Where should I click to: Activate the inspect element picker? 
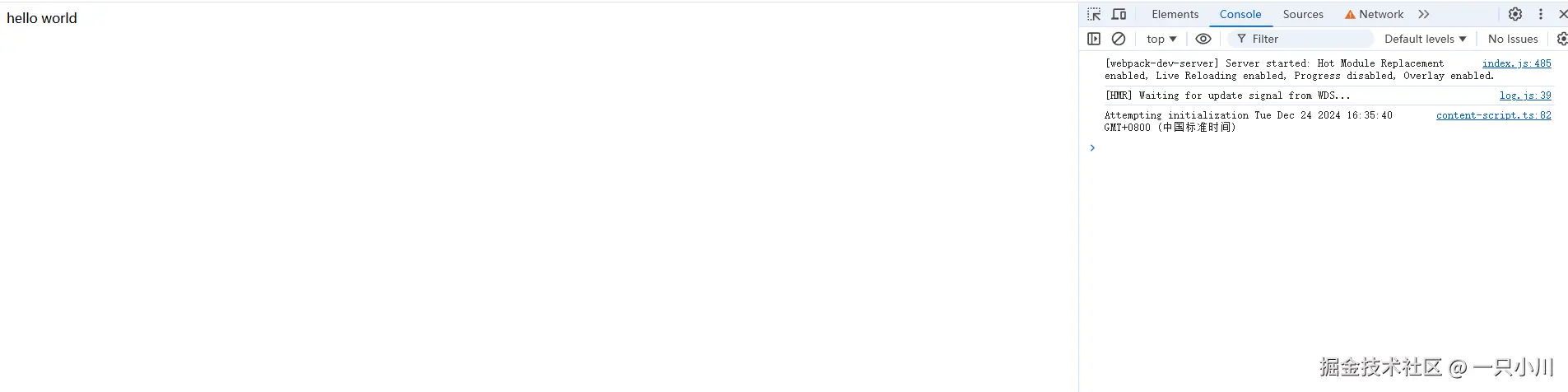point(1094,14)
